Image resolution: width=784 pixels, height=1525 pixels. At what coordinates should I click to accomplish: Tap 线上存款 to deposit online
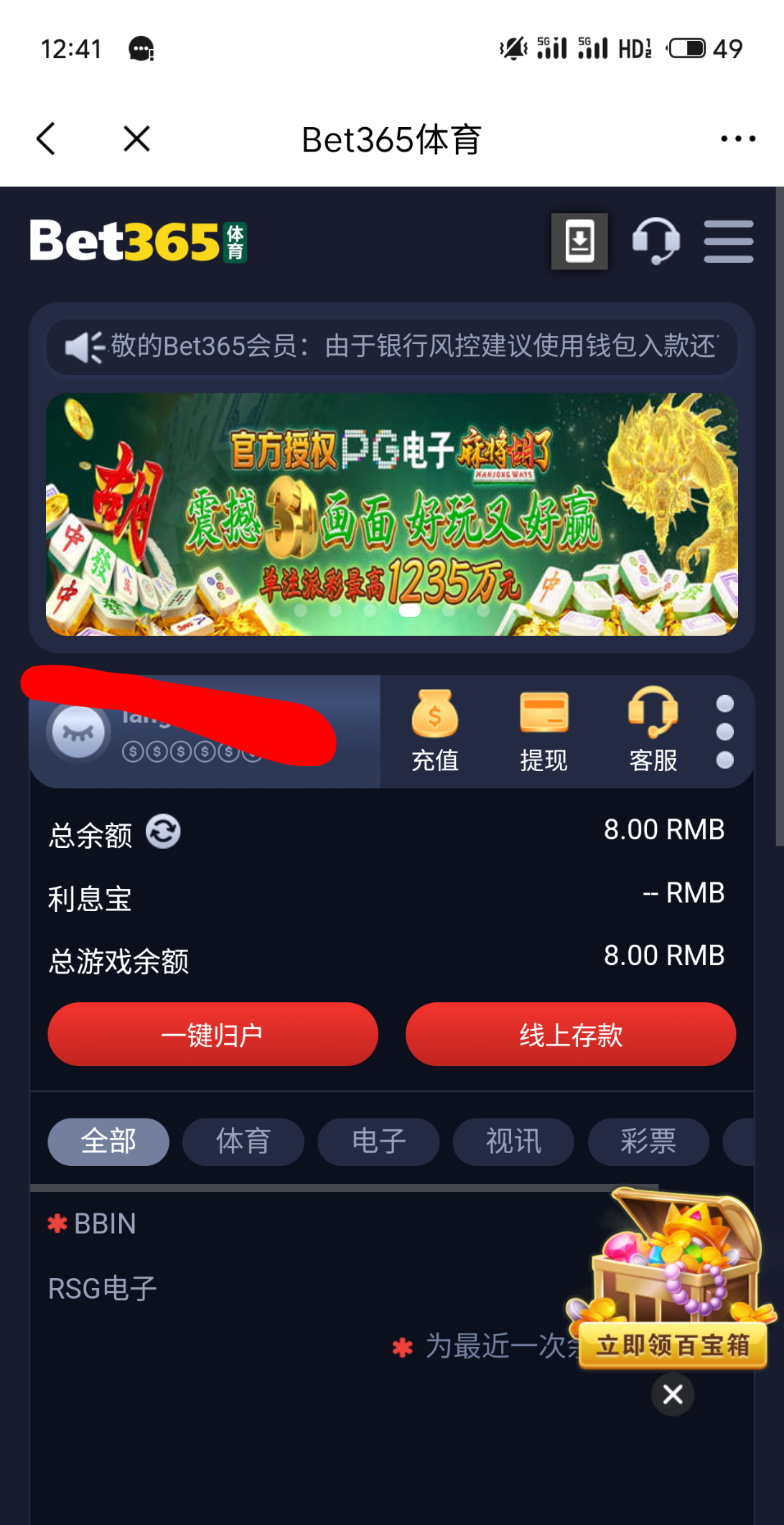571,1035
